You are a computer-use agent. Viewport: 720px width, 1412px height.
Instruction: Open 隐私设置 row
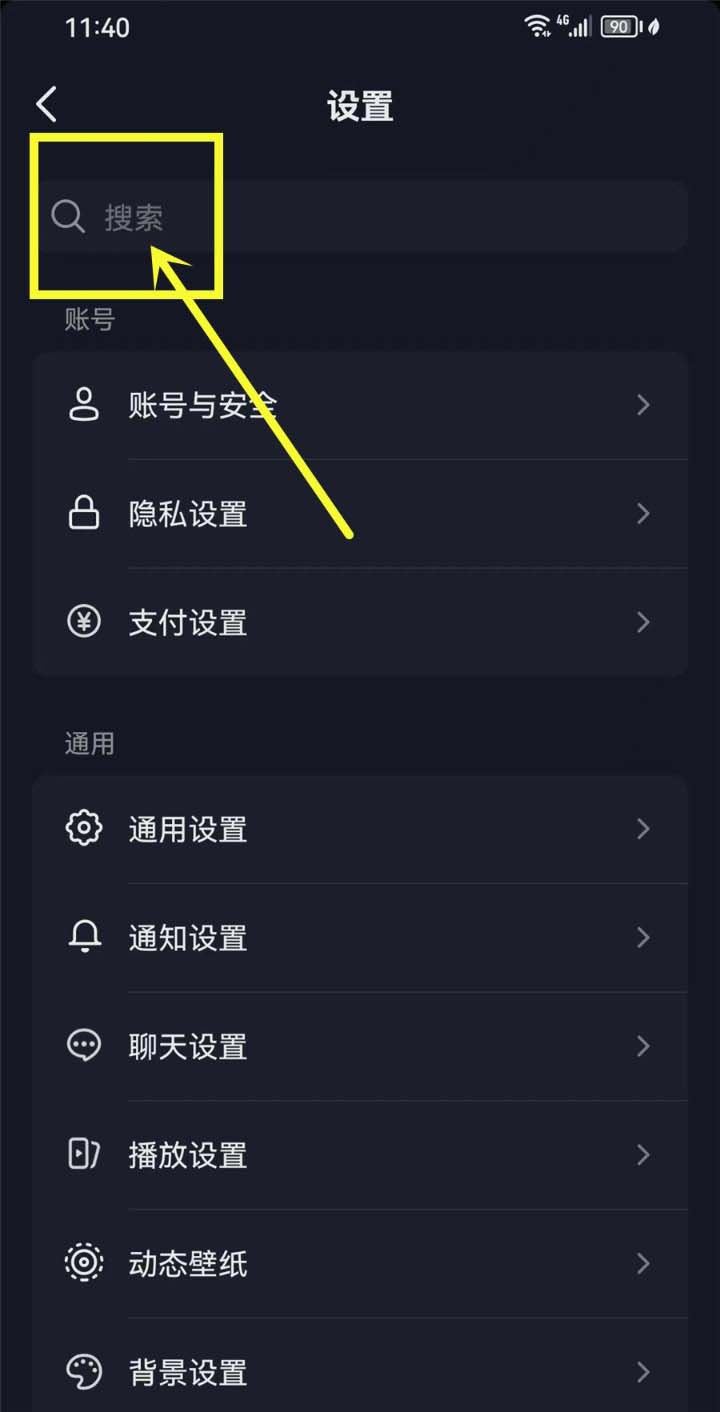coord(360,514)
